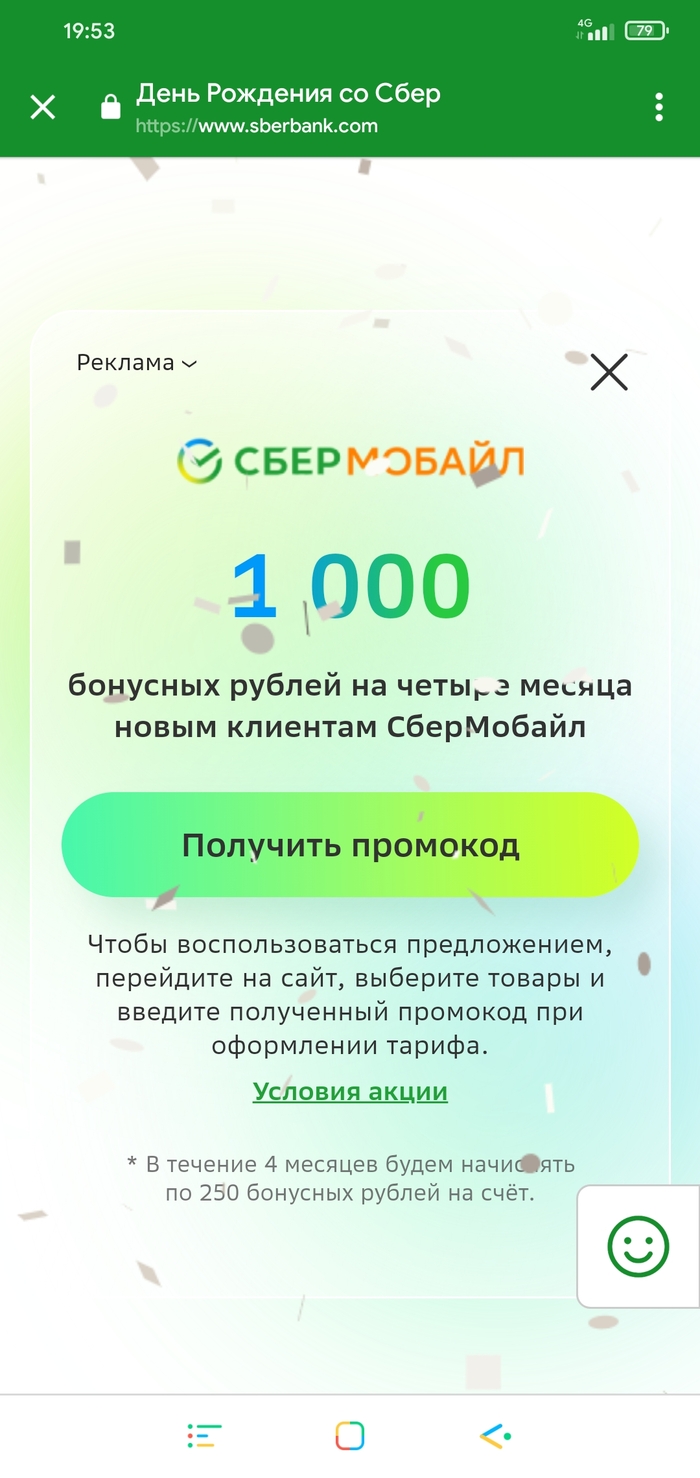Screen dimensions: 700x1478
Task: Tap the back arrow in bottom bar
Action: point(495,1436)
